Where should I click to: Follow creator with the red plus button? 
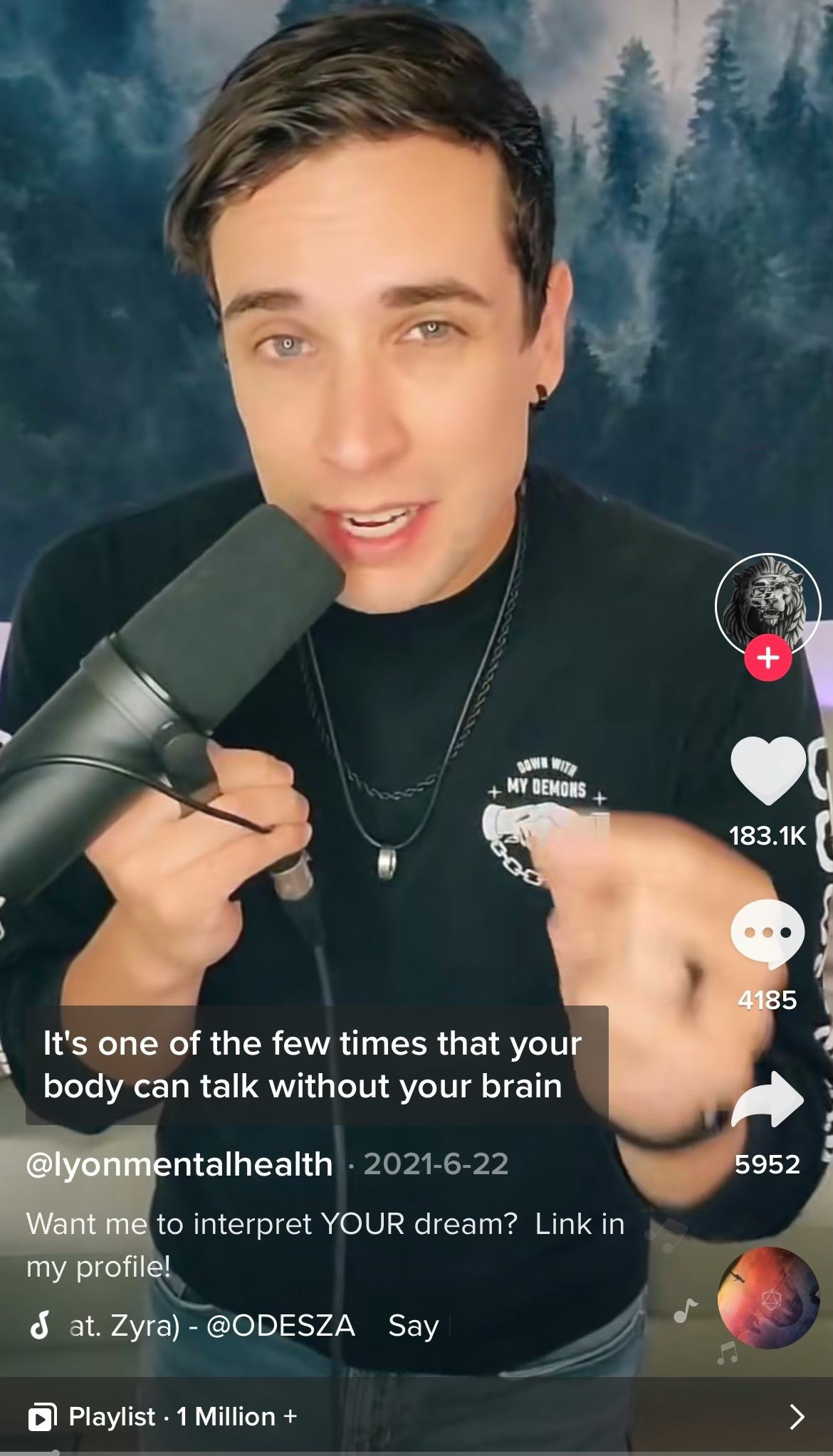[x=767, y=658]
